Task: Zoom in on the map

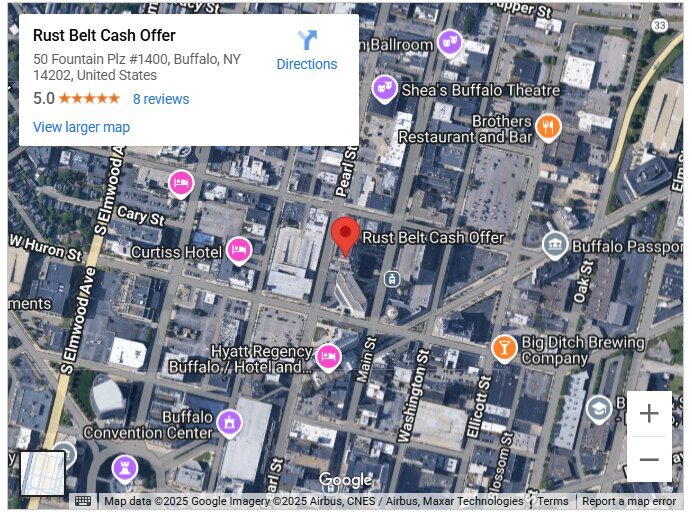Action: point(648,413)
